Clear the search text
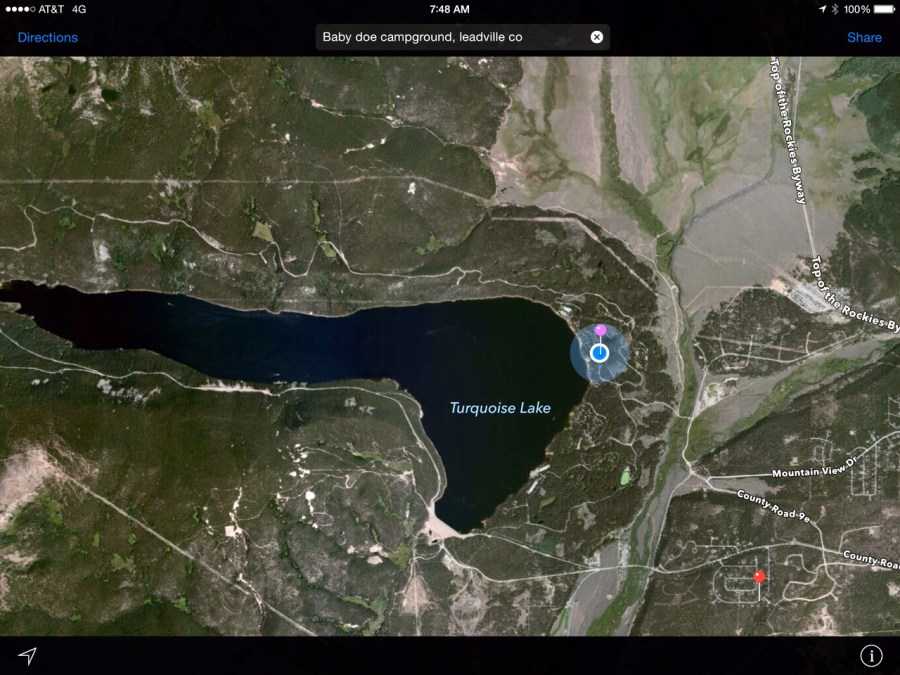The height and width of the screenshot is (675, 900). click(x=597, y=37)
